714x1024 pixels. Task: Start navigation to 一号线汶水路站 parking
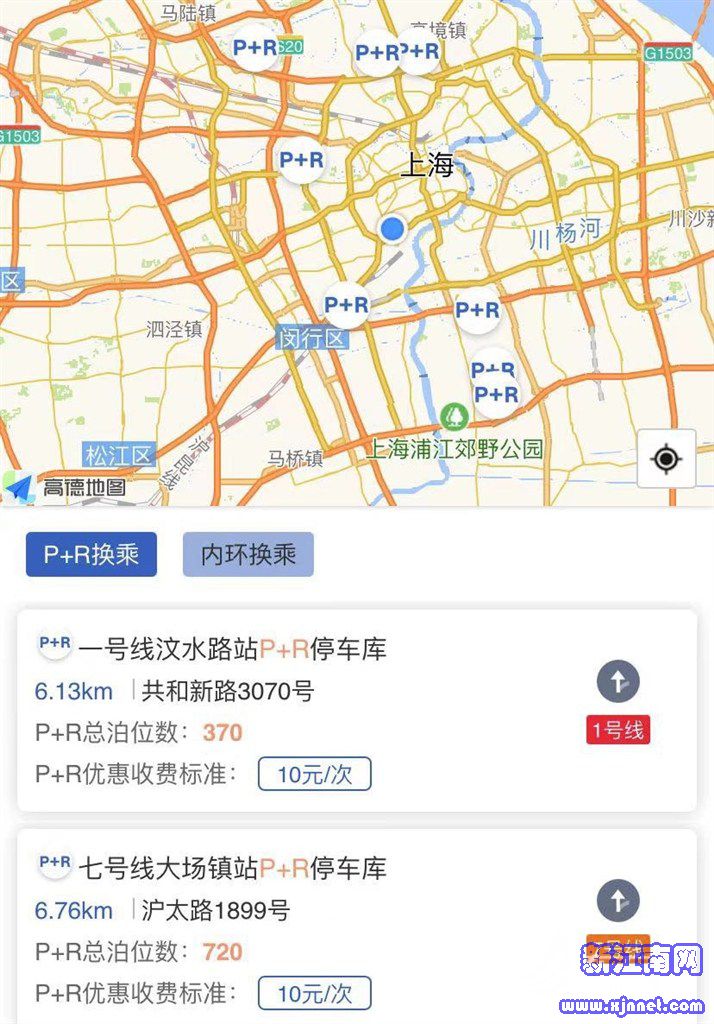(618, 683)
